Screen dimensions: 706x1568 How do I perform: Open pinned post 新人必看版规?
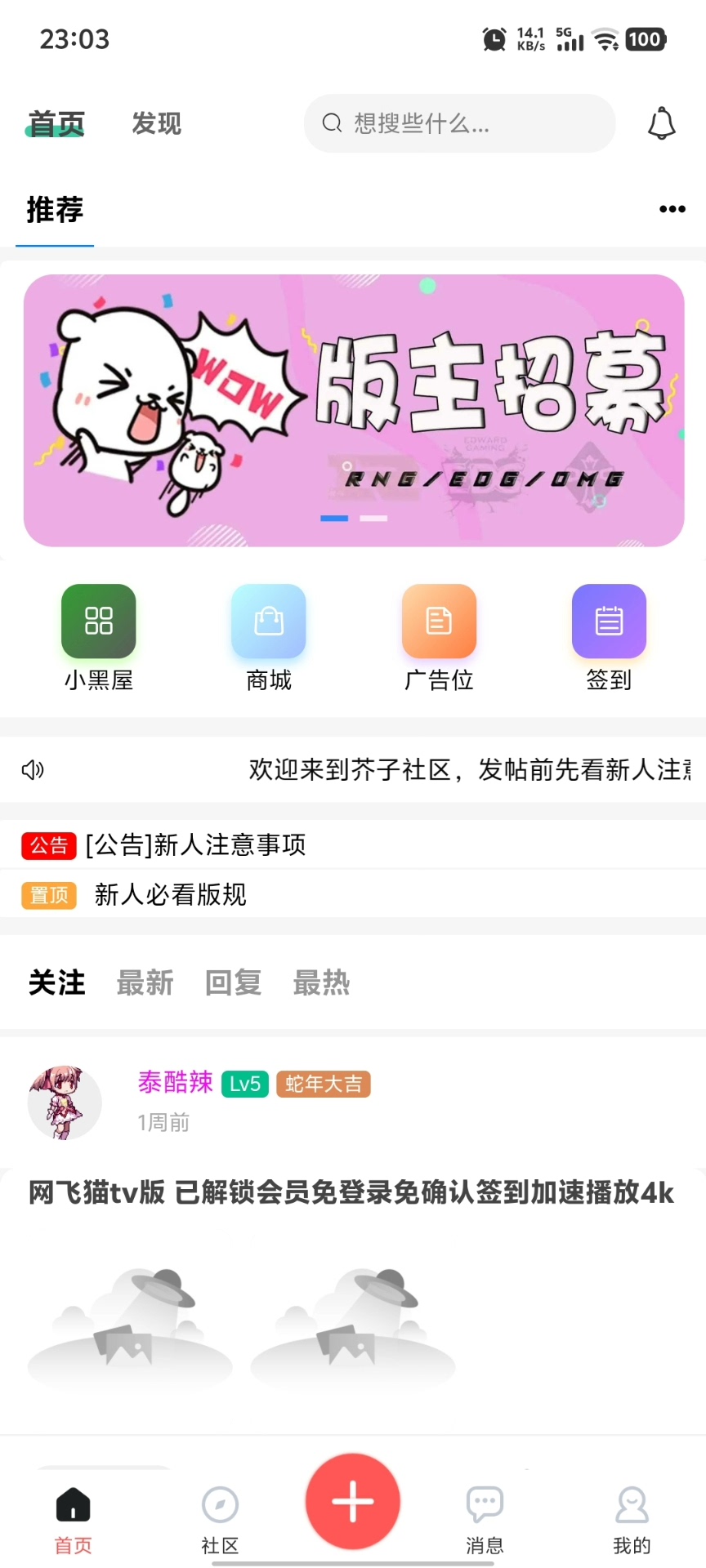(x=170, y=894)
